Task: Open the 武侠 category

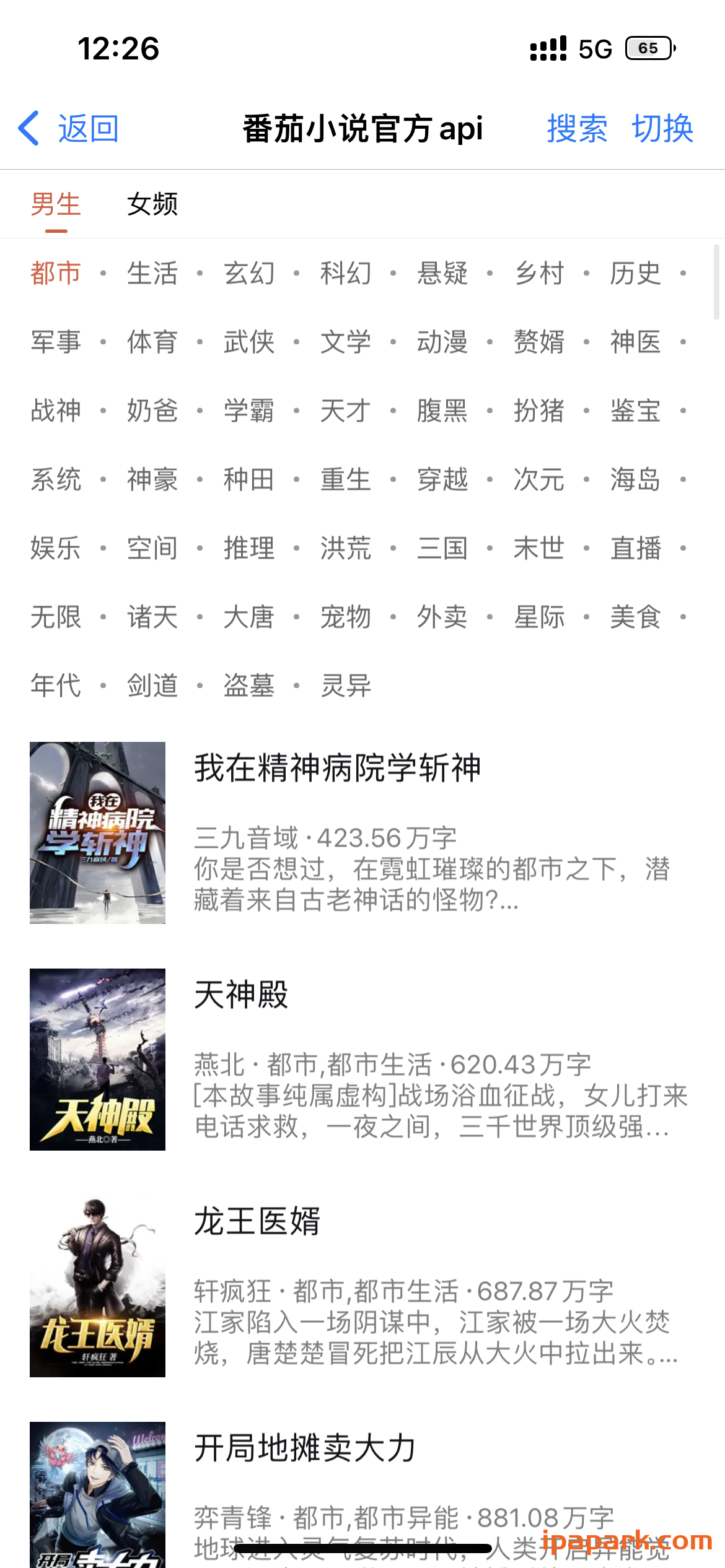Action: click(248, 341)
